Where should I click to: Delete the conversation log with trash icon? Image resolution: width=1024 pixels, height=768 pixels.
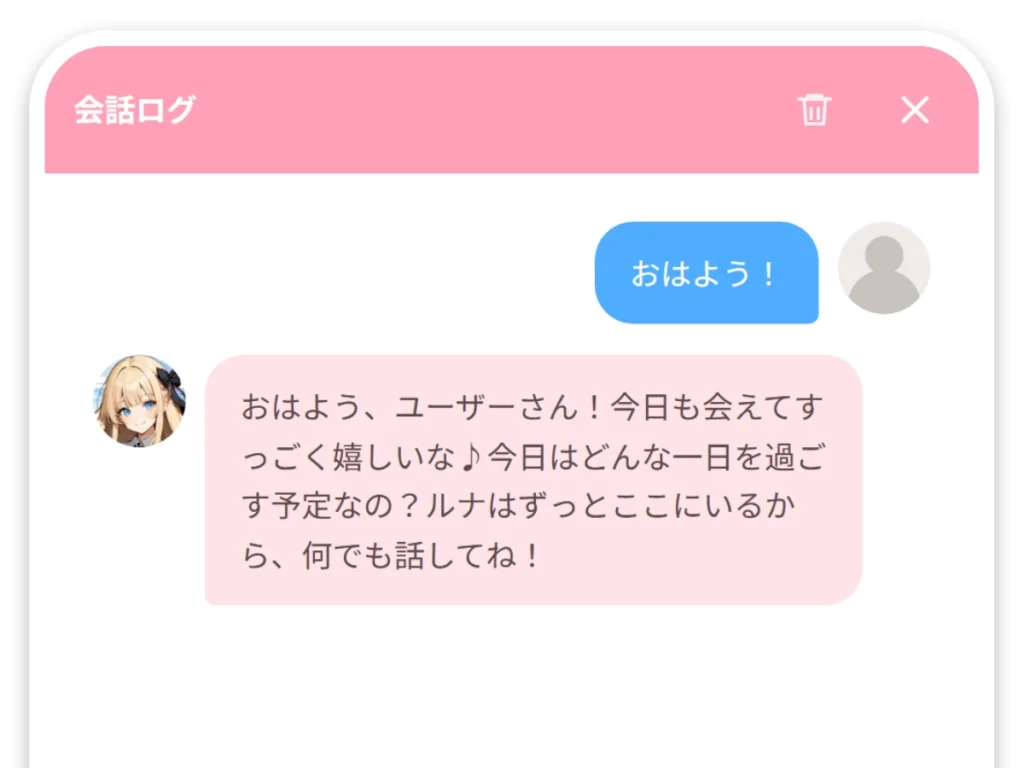click(814, 110)
